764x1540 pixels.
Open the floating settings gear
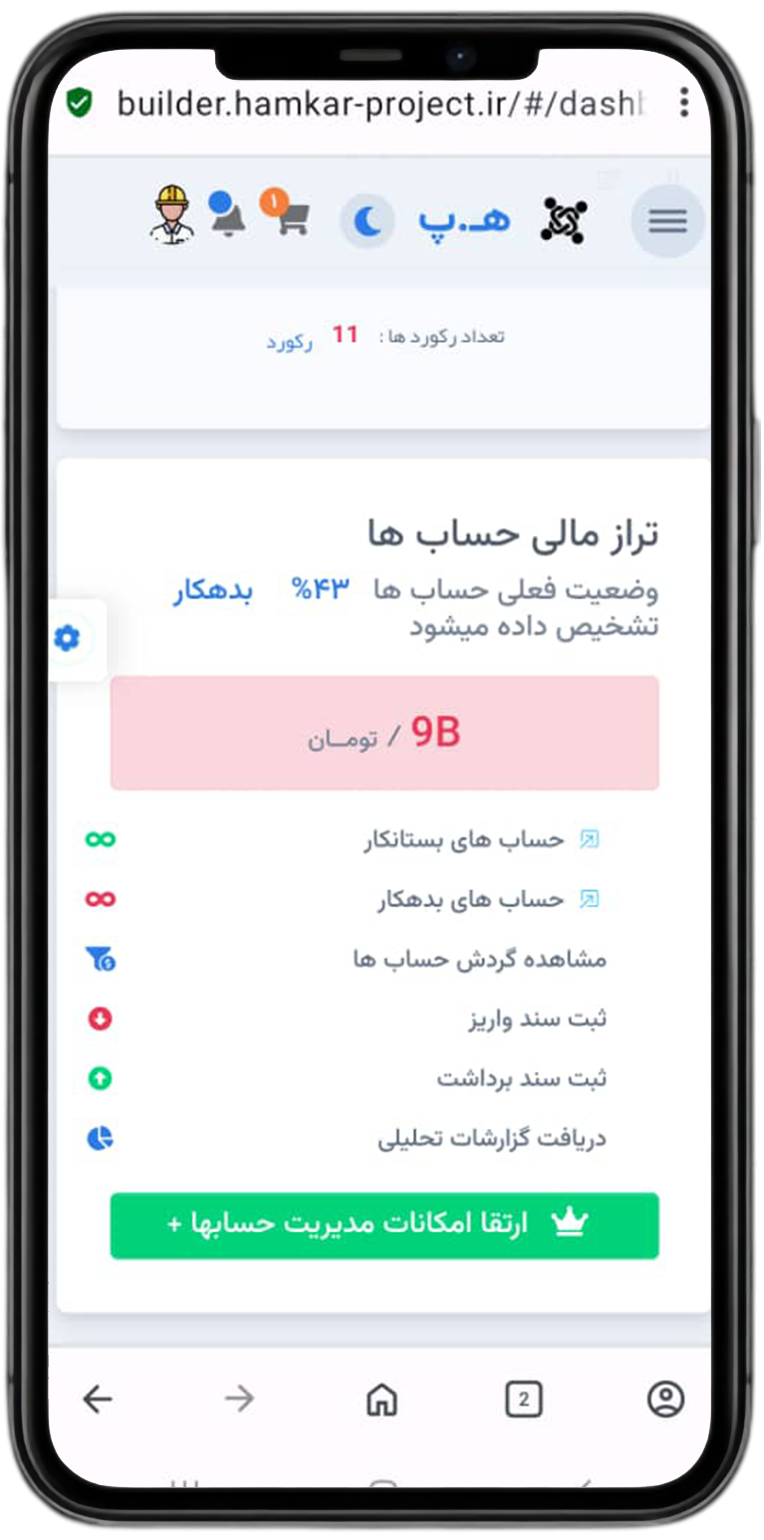(67, 638)
